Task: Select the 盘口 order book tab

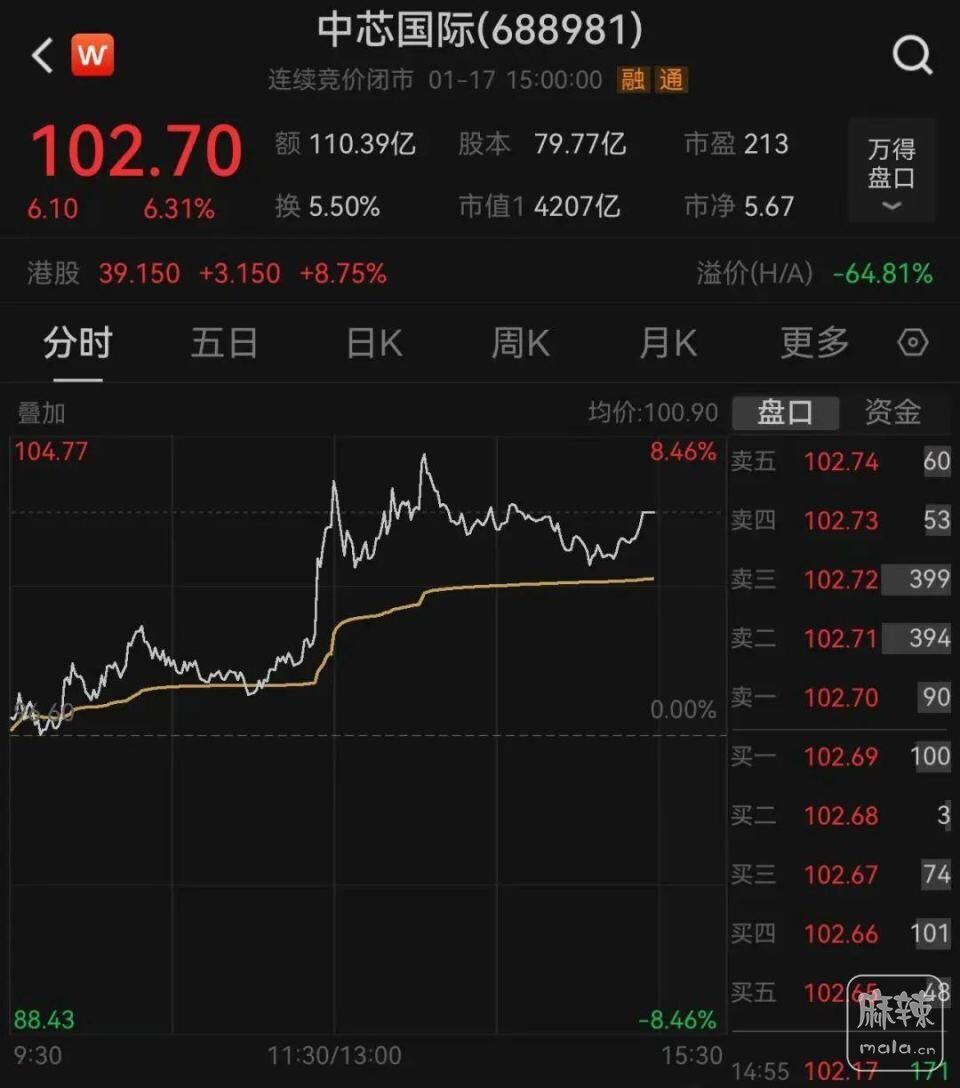Action: click(x=784, y=412)
